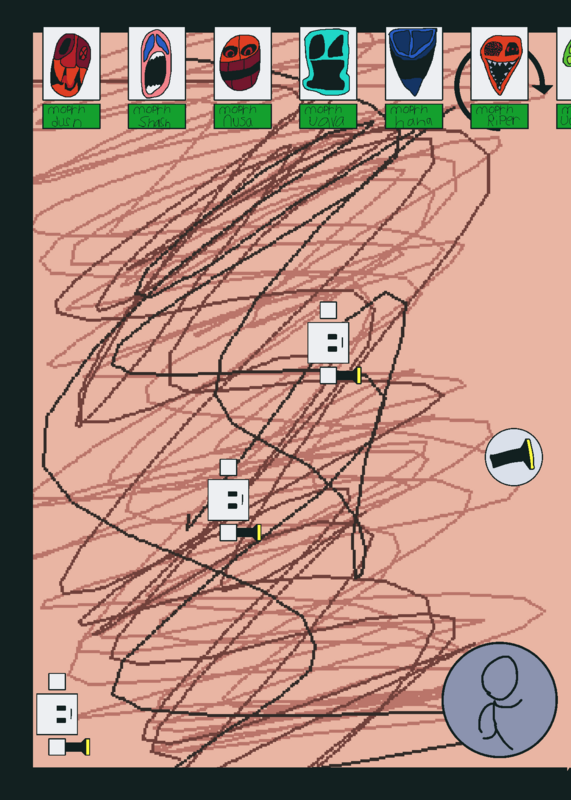Select the morph hana button
571x800 pixels.
[414, 116]
